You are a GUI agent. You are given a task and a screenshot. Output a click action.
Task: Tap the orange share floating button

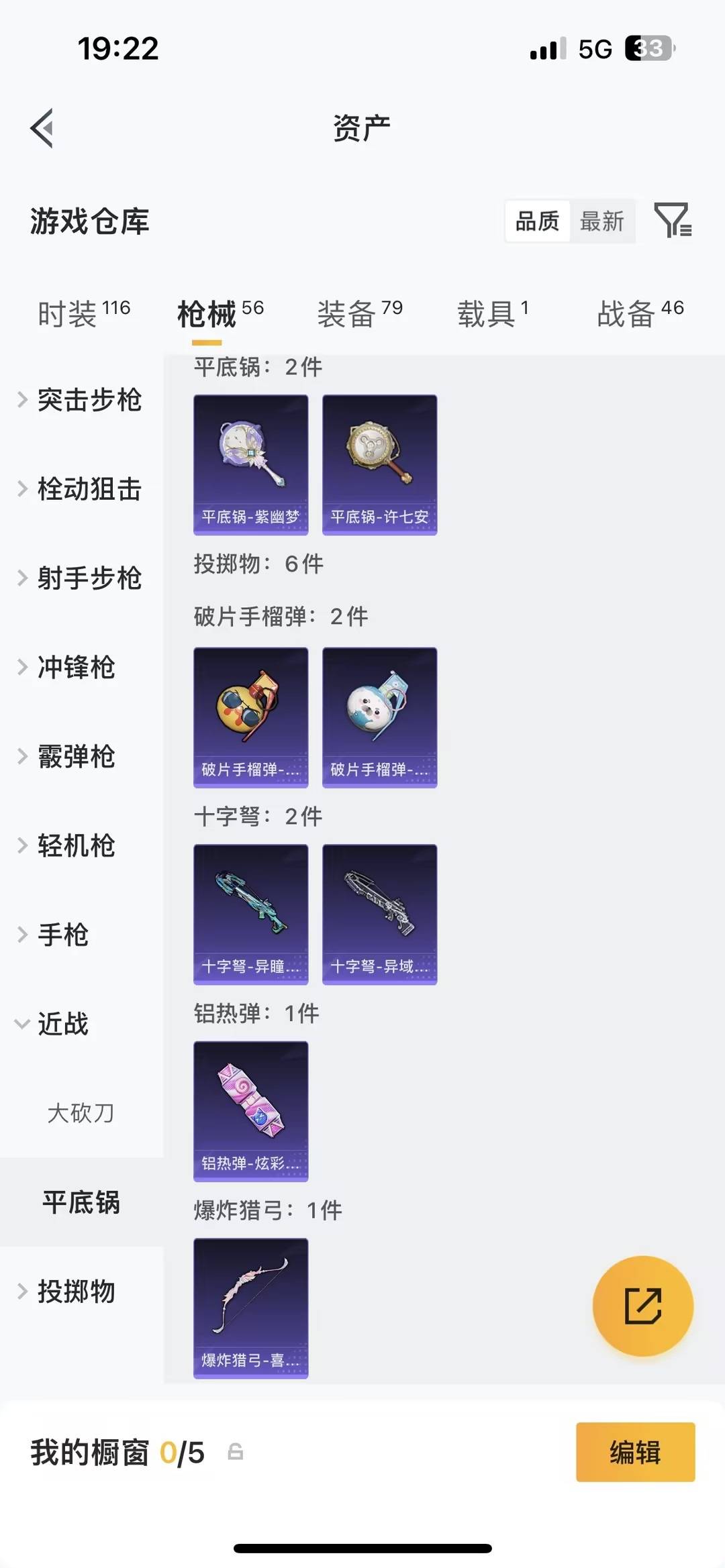tap(643, 1304)
